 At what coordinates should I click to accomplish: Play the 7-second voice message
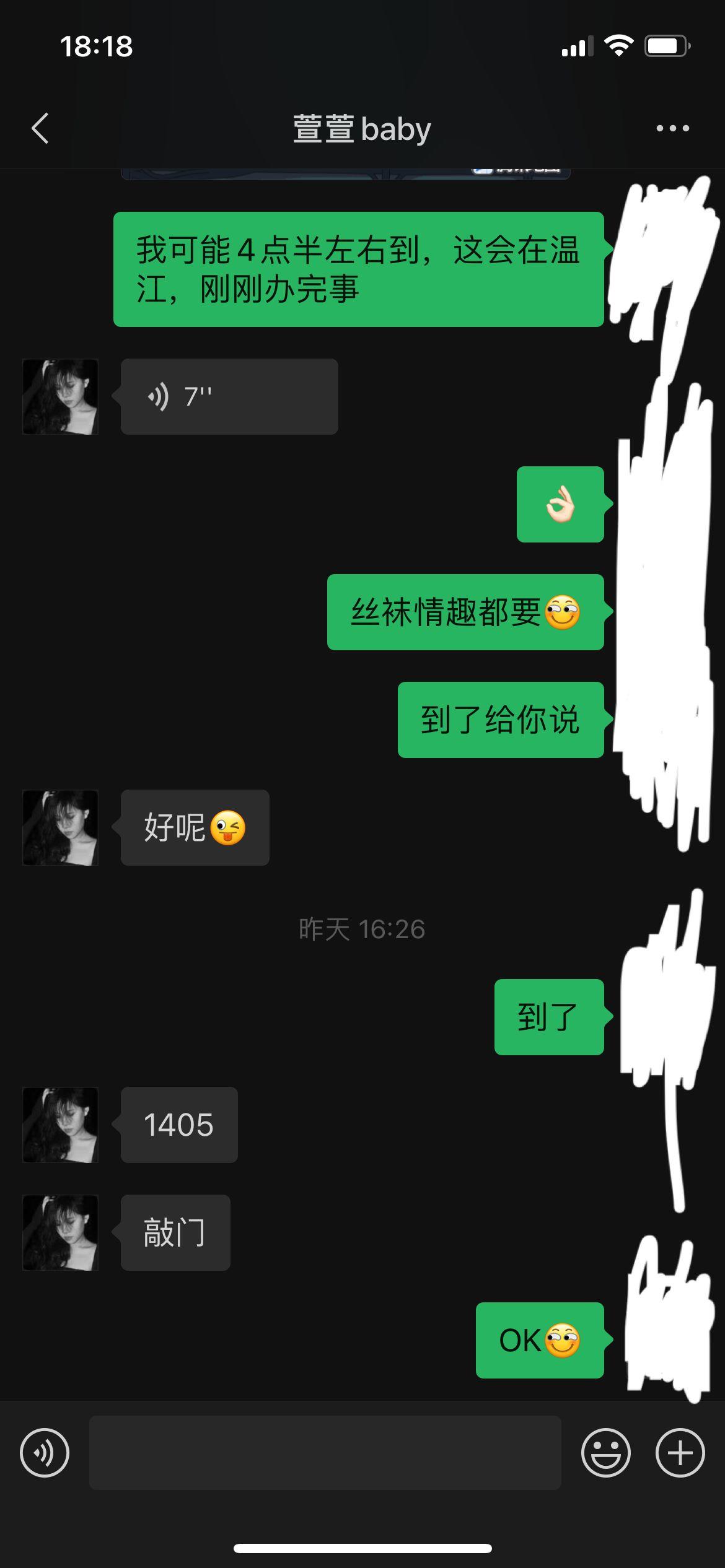(x=229, y=396)
